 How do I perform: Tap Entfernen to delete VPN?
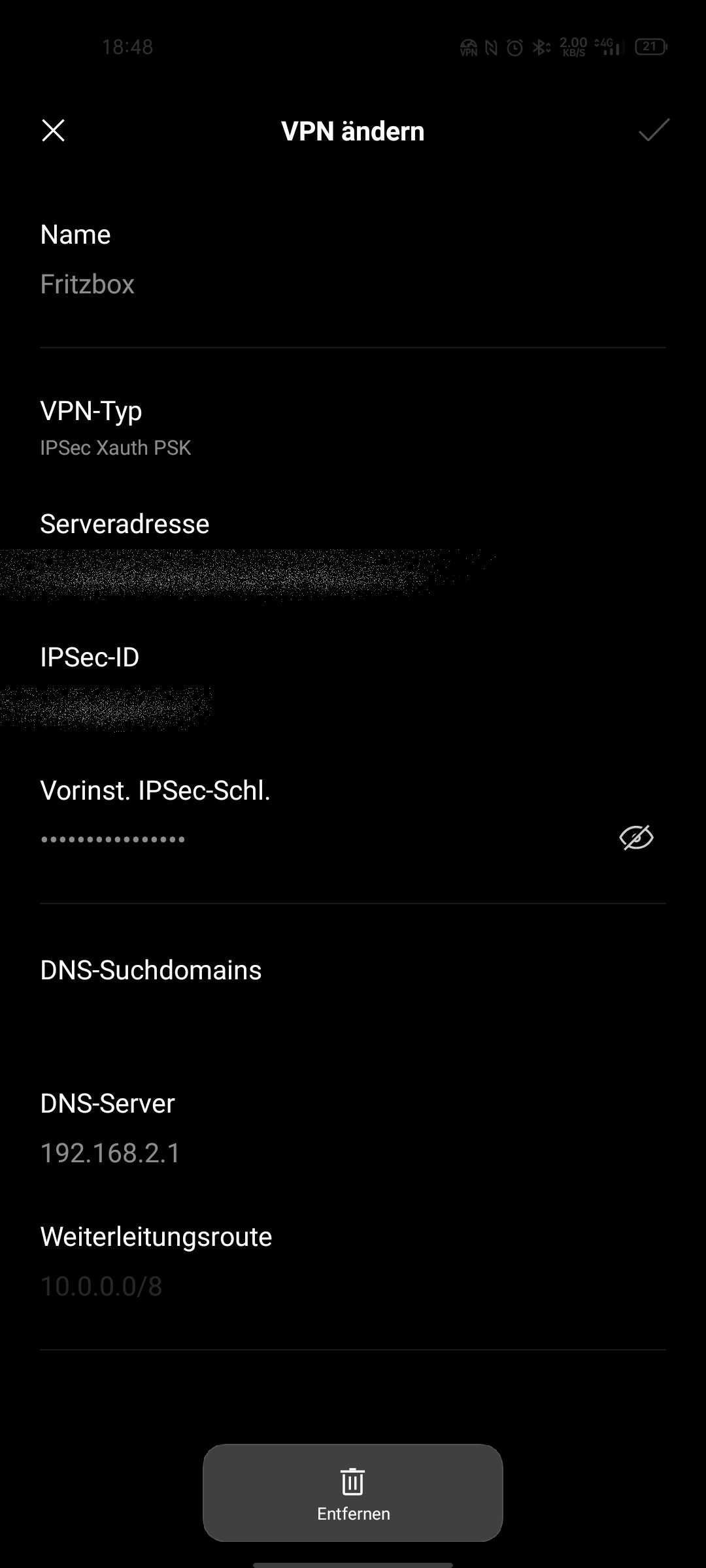tap(353, 1493)
